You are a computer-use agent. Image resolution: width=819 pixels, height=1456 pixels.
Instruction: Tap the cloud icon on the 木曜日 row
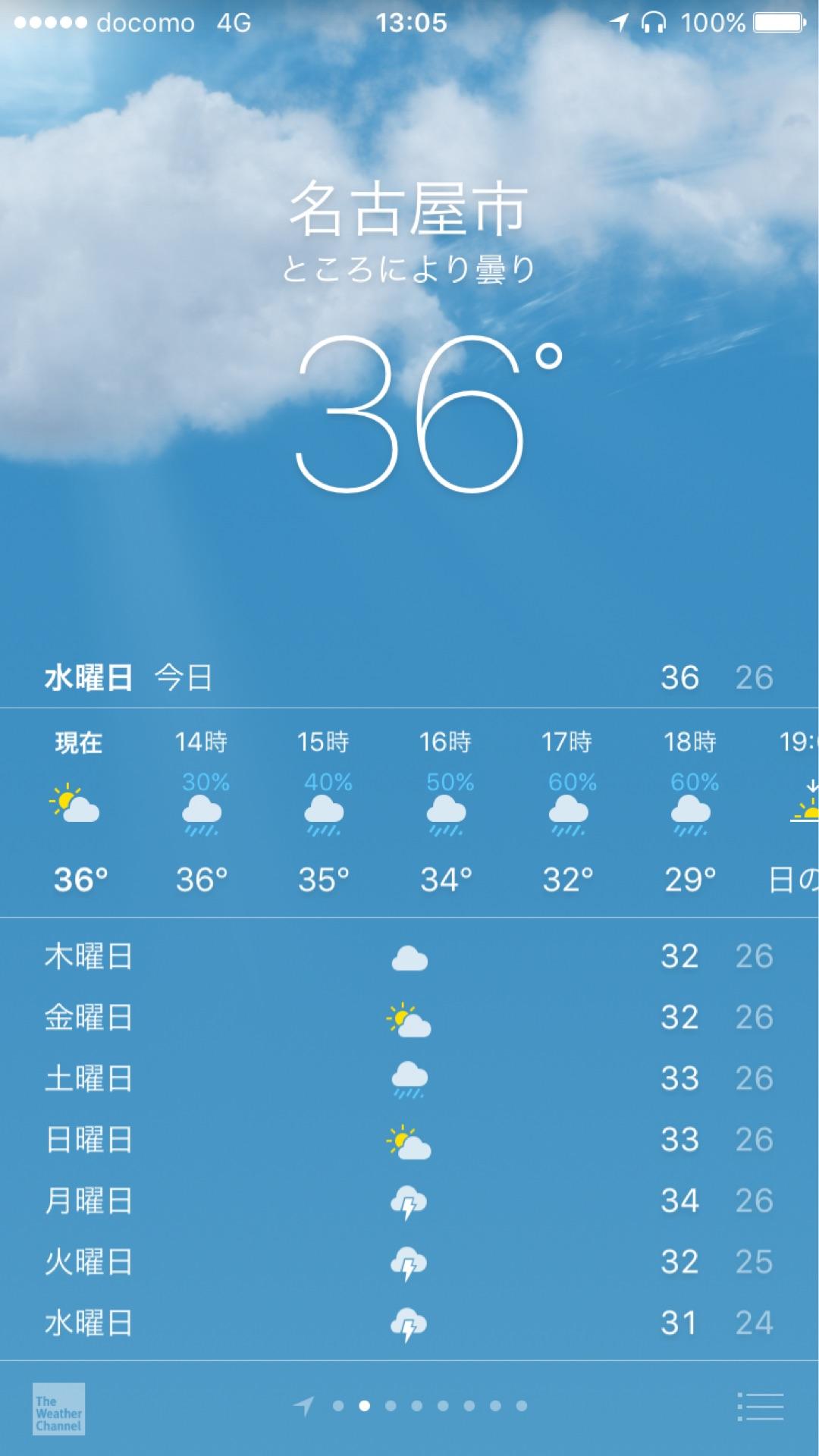[x=409, y=958]
